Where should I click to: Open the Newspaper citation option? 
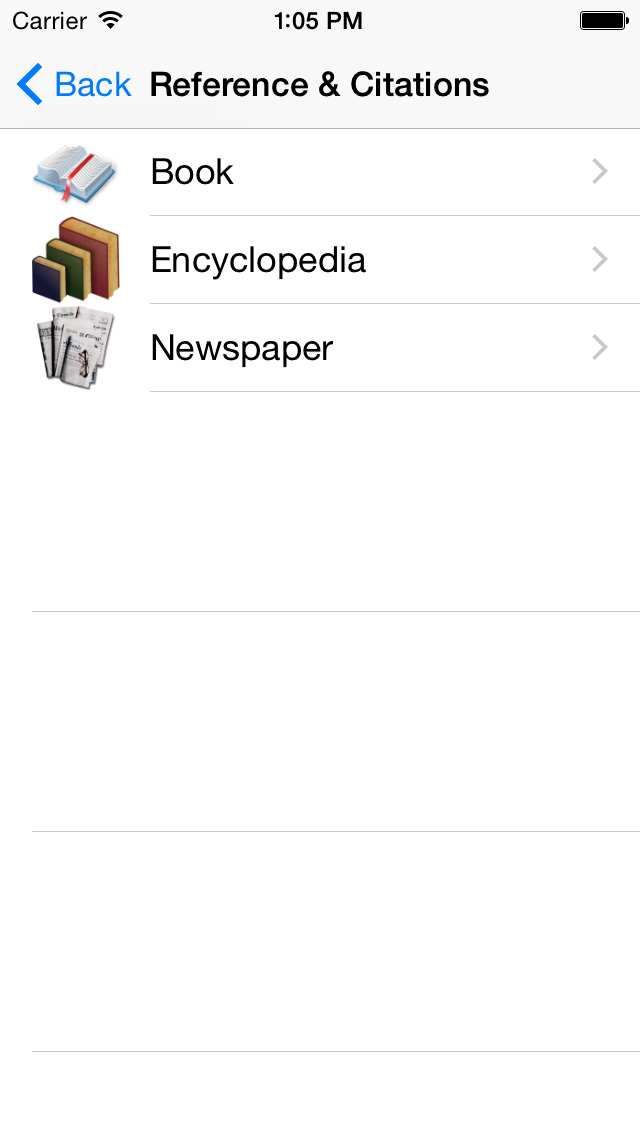pos(320,348)
